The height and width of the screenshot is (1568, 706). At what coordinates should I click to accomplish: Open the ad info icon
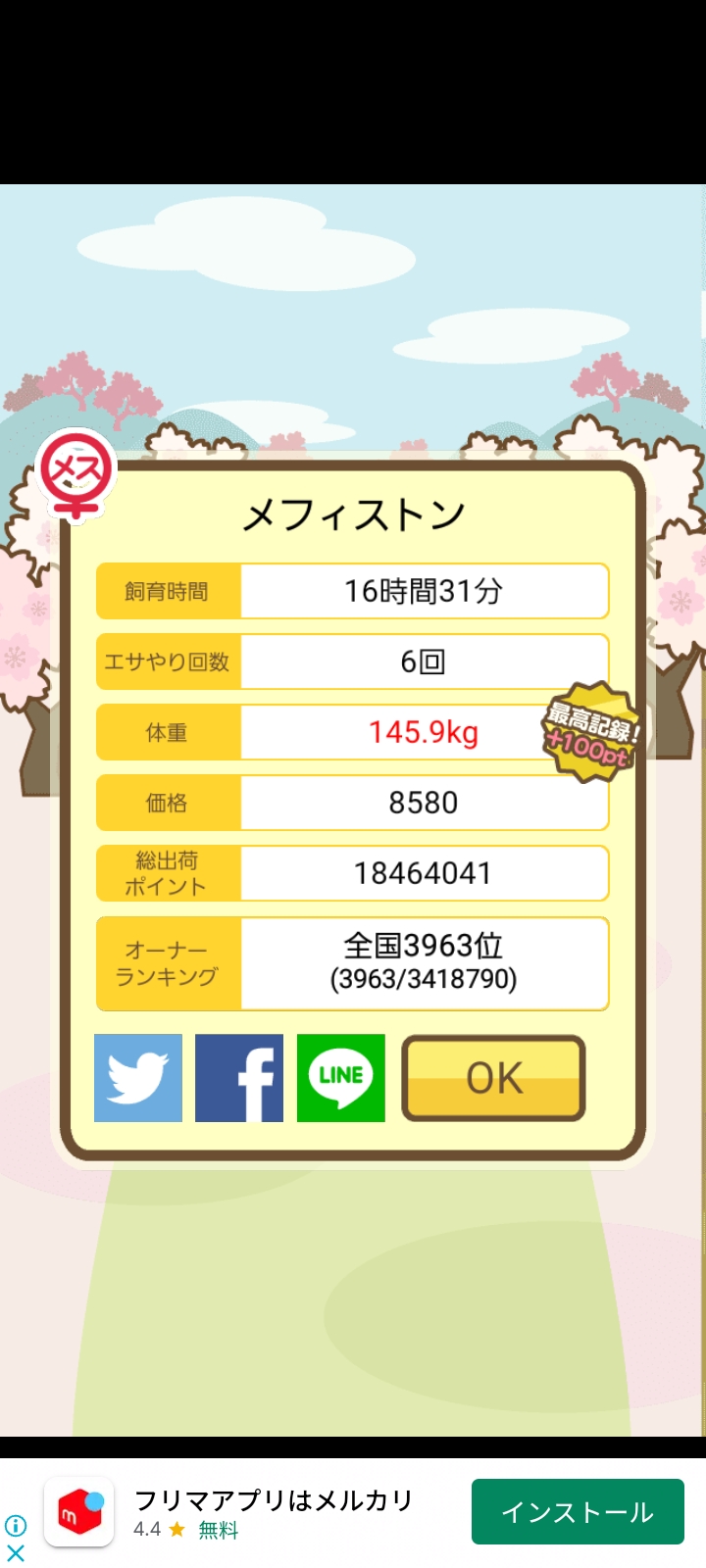(16, 1526)
